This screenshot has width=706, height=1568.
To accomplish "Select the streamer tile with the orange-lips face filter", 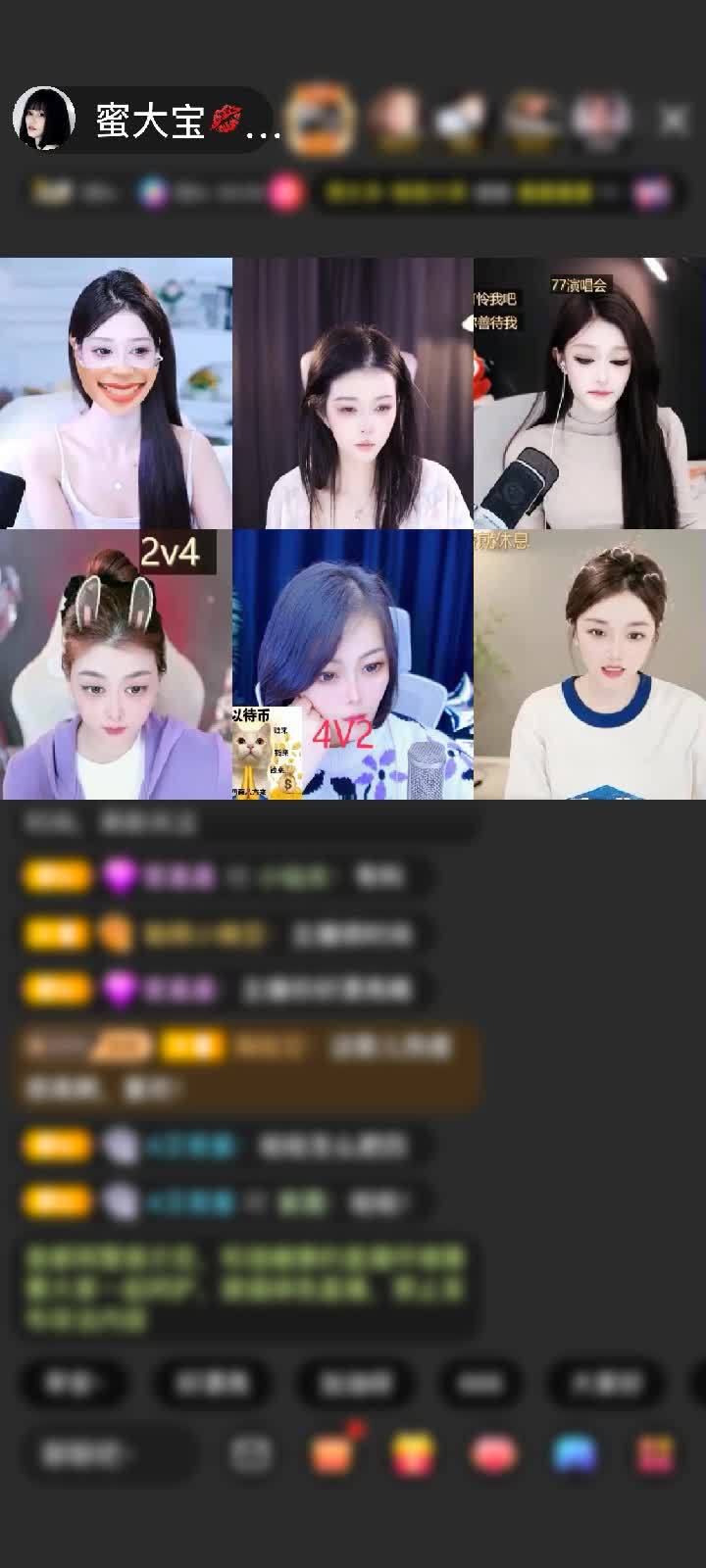I will 116,393.
